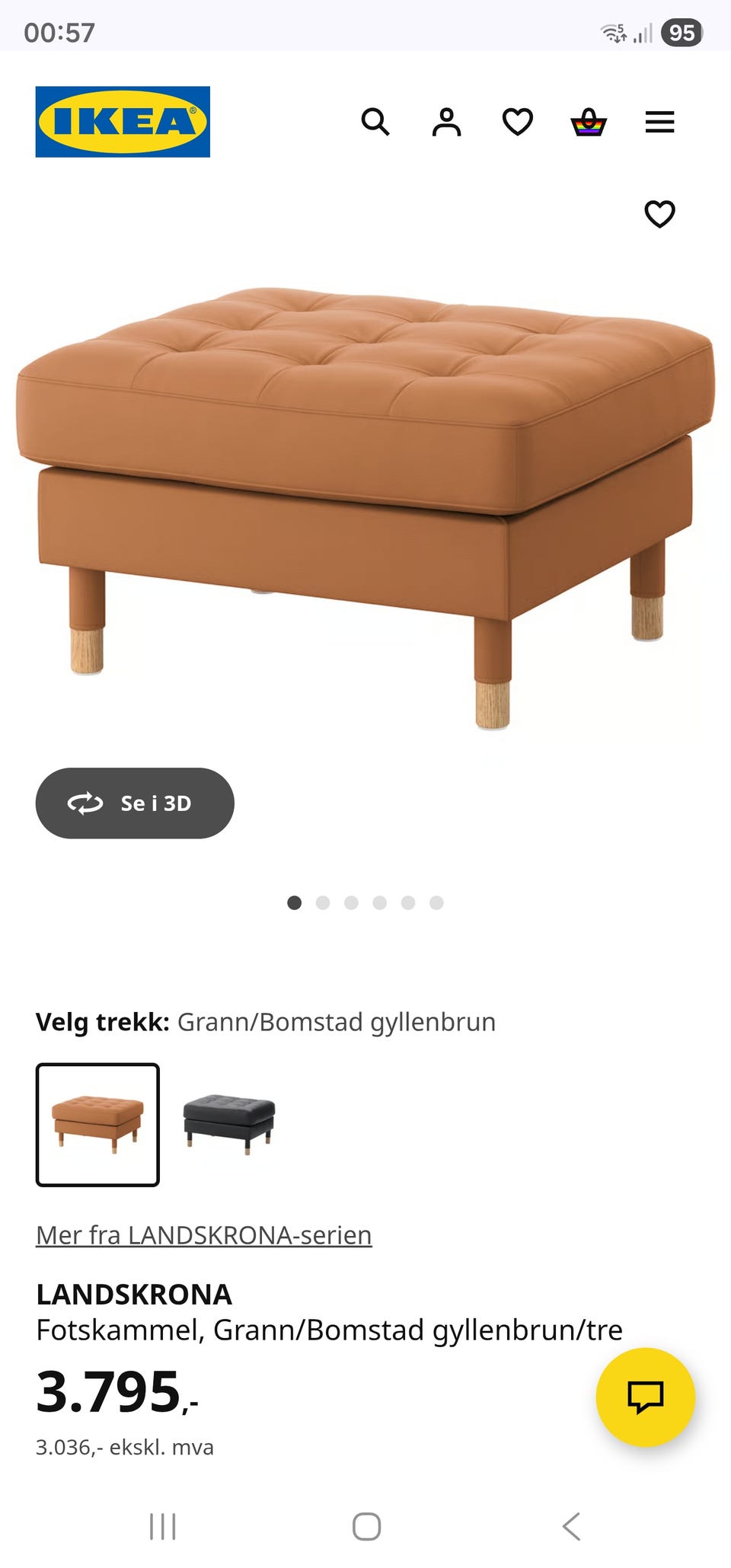Open your account profile
731x1568 pixels.
pyautogui.click(x=447, y=122)
